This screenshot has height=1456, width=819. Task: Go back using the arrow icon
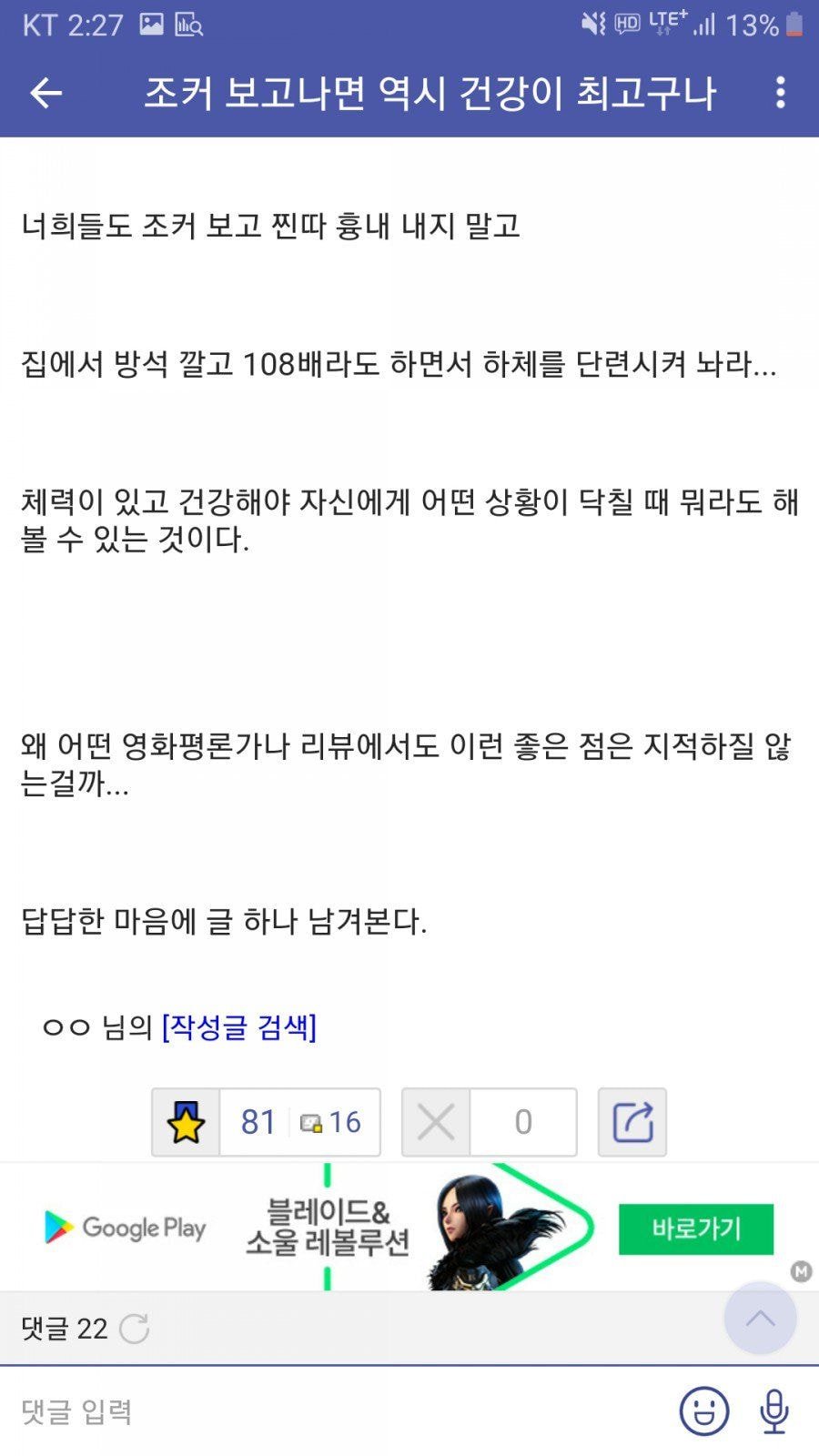pyautogui.click(x=45, y=93)
